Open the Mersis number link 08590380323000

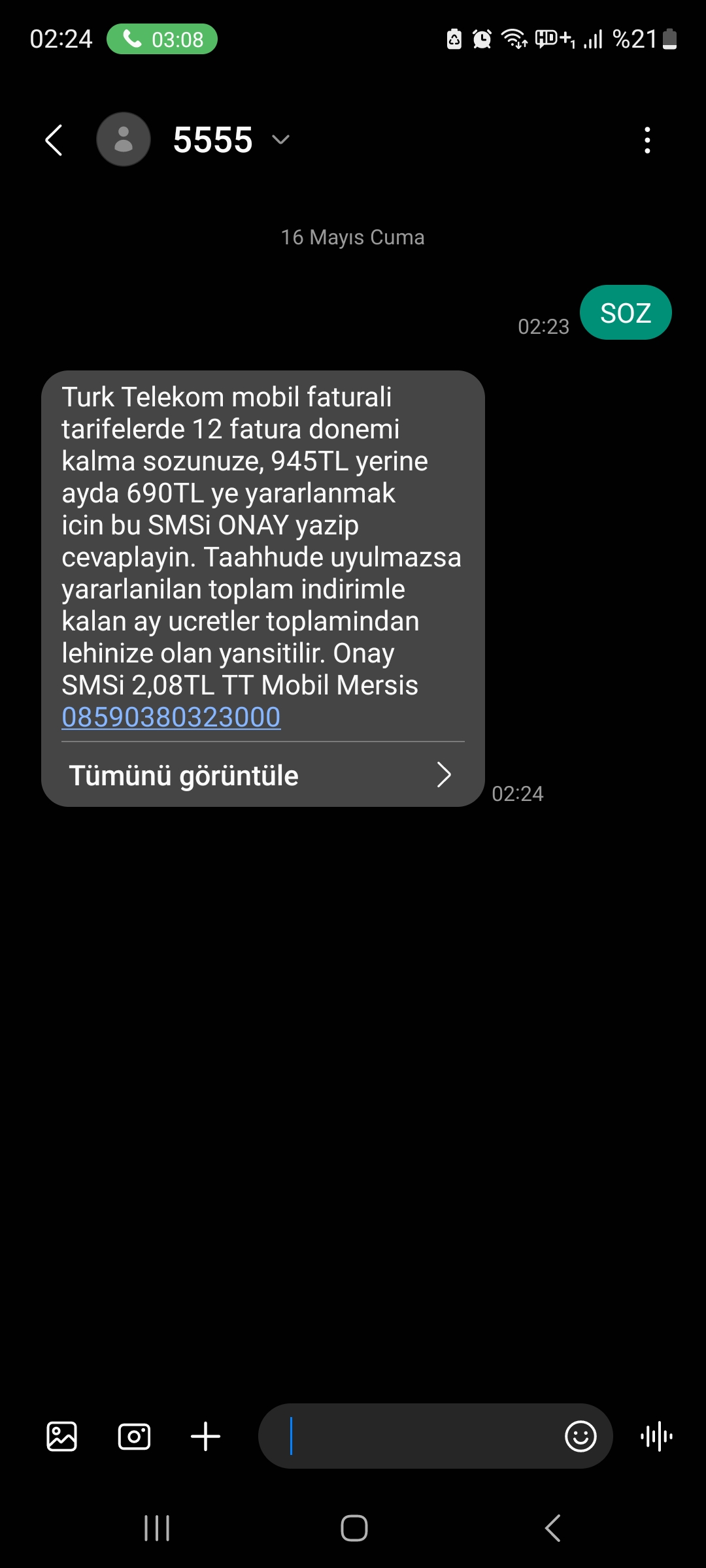(171, 717)
